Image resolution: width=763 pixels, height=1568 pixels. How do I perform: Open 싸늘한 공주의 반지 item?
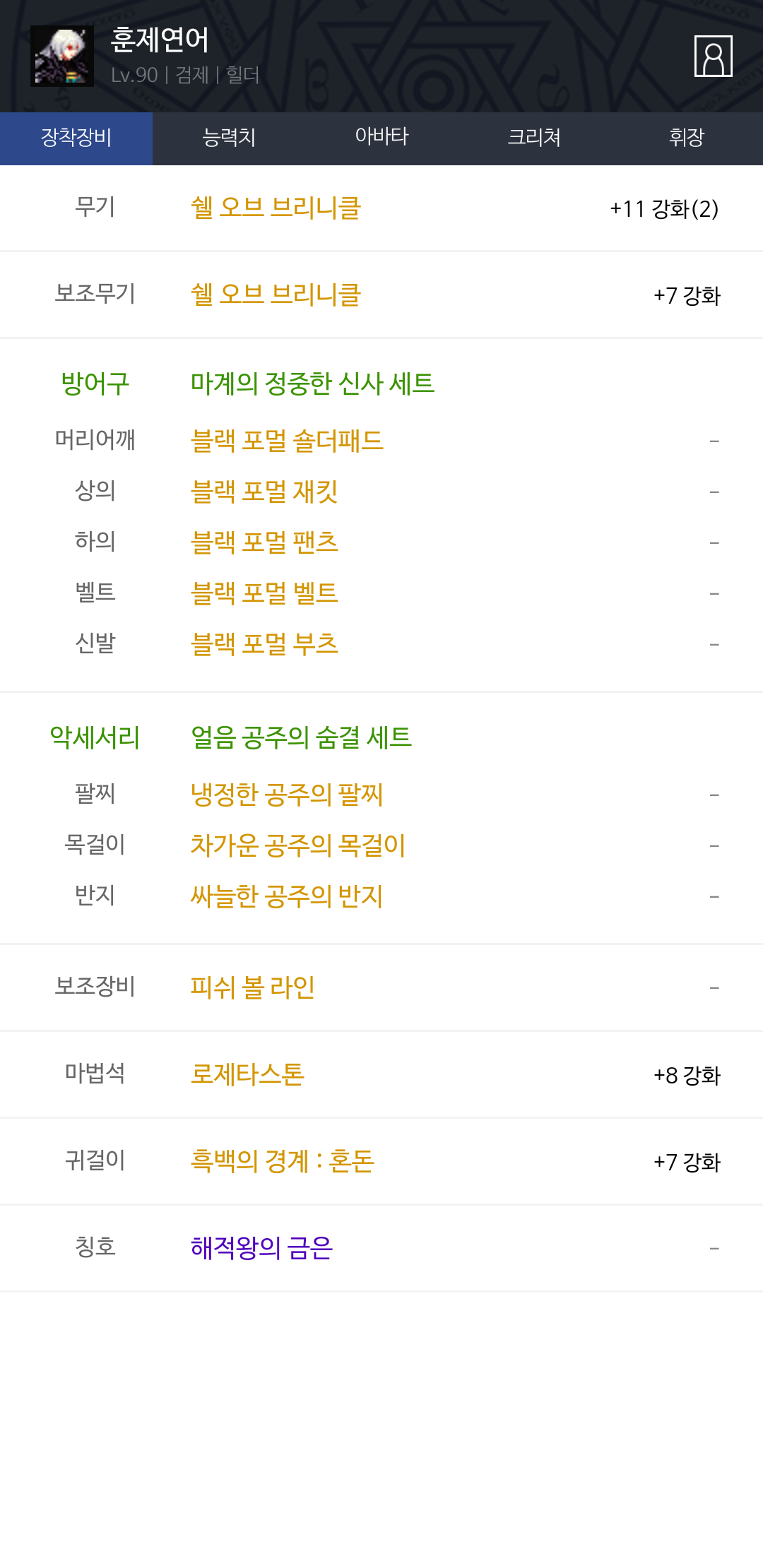(x=287, y=896)
